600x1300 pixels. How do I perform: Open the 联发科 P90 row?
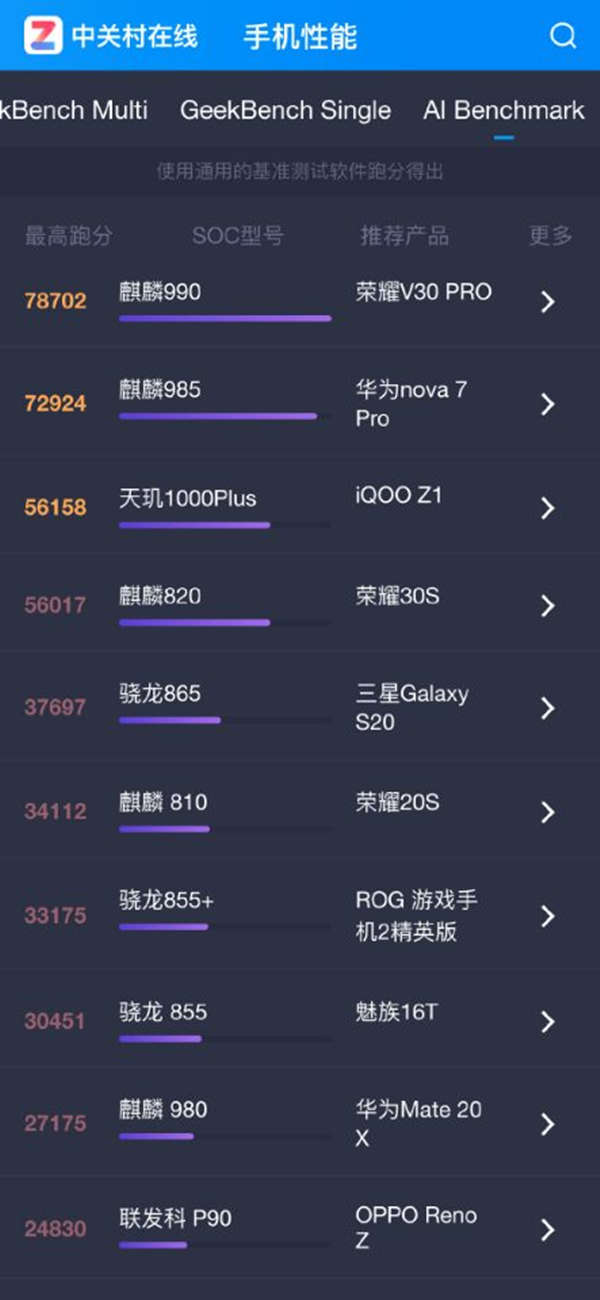(x=300, y=1228)
